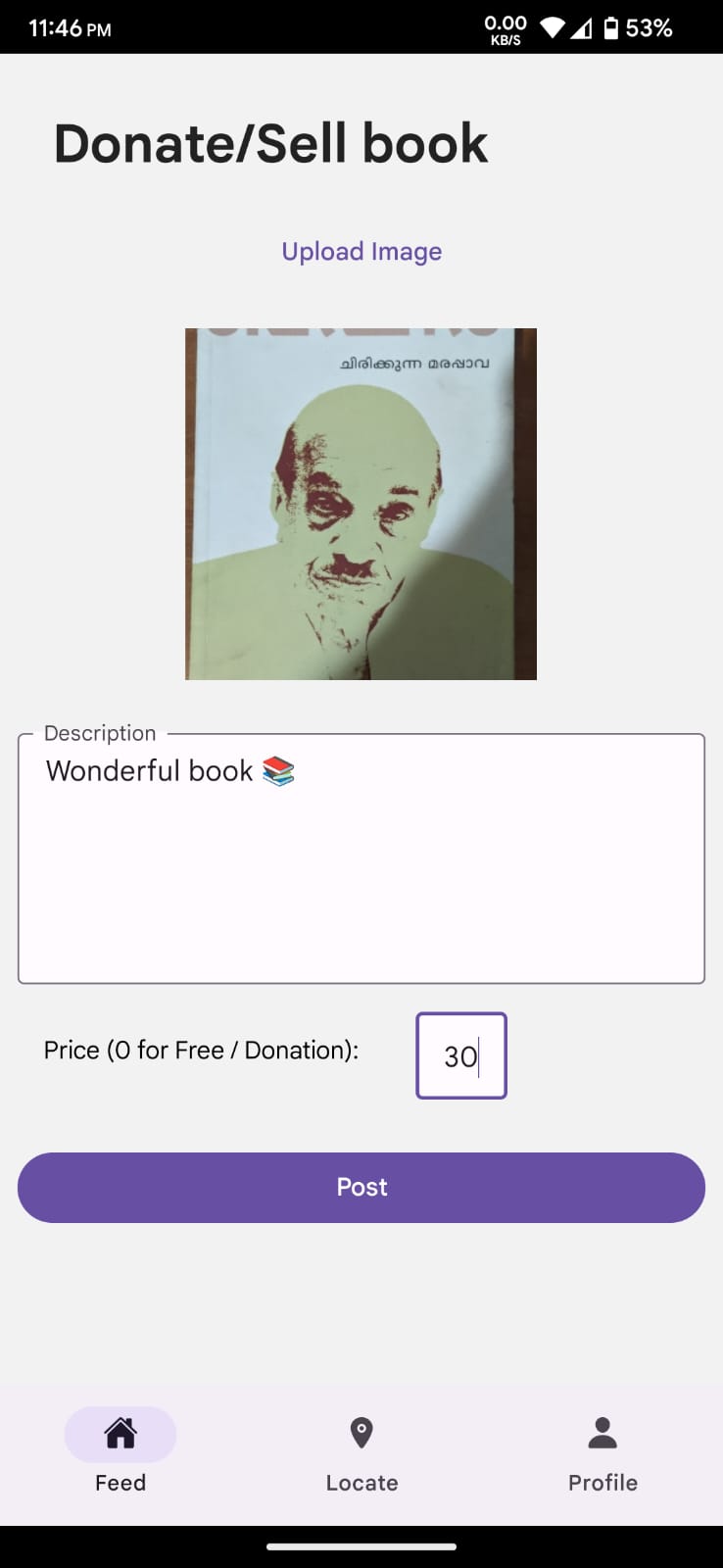Open the Locate tab
This screenshot has height=1568, width=723.
click(x=361, y=1454)
